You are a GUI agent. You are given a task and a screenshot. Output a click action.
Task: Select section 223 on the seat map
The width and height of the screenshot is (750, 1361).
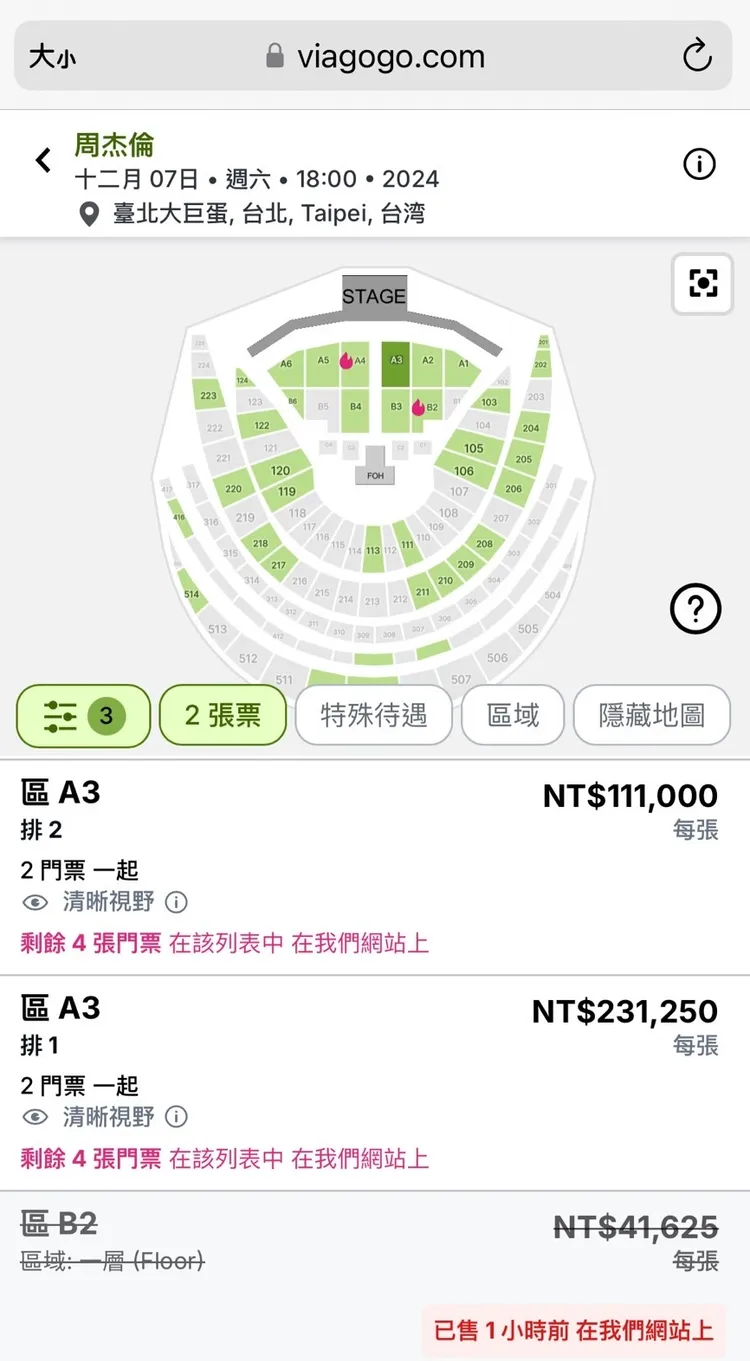tap(208, 396)
